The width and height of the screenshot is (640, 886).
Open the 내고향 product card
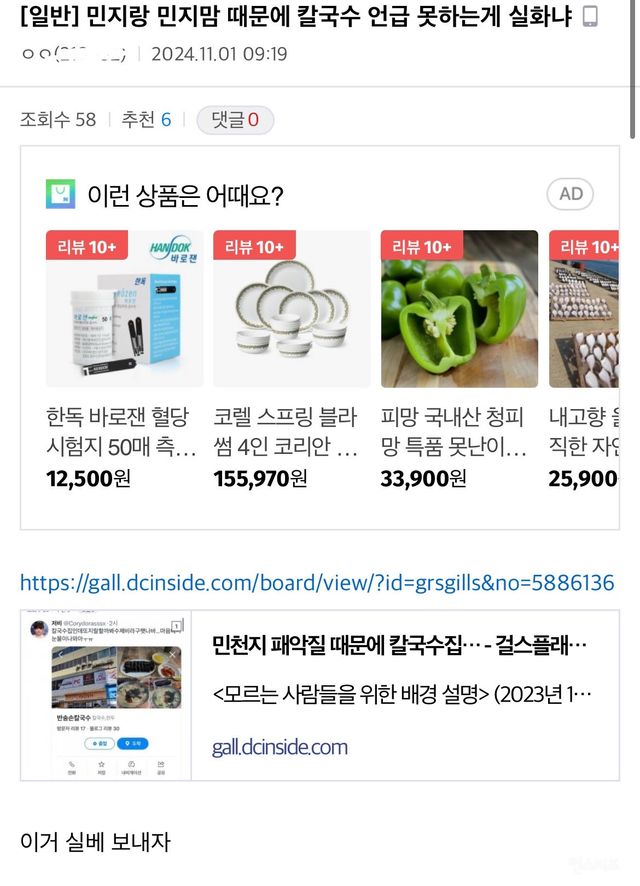point(590,360)
